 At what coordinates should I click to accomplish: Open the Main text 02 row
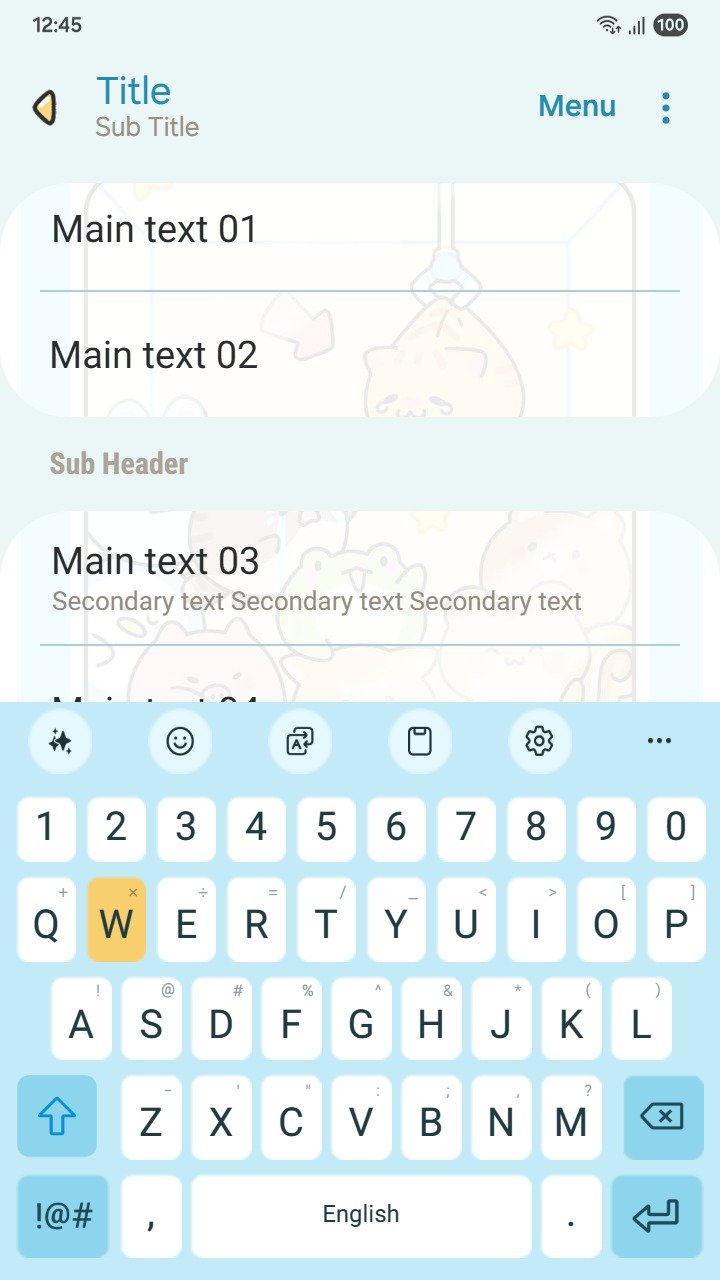pyautogui.click(x=360, y=356)
